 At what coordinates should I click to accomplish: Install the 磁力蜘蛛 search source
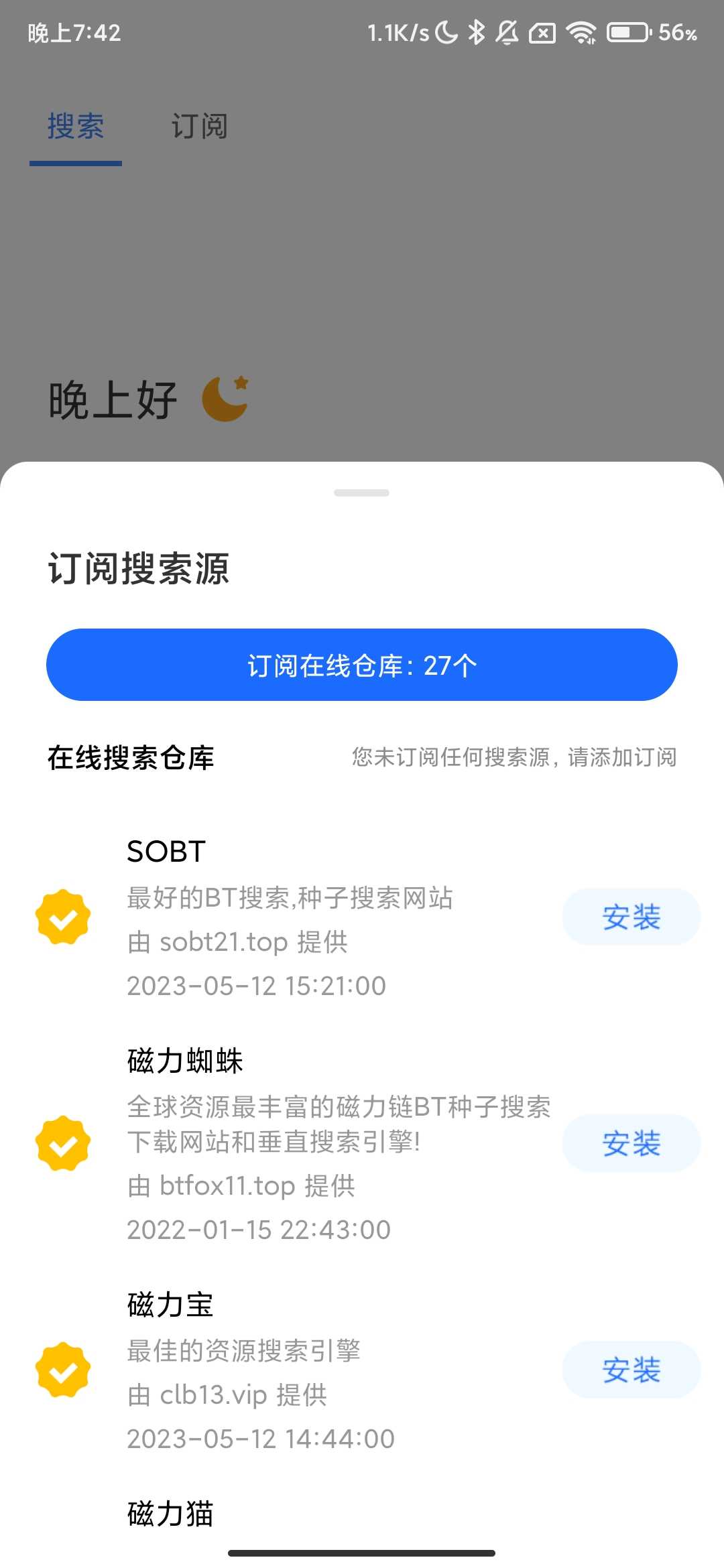(x=631, y=1144)
